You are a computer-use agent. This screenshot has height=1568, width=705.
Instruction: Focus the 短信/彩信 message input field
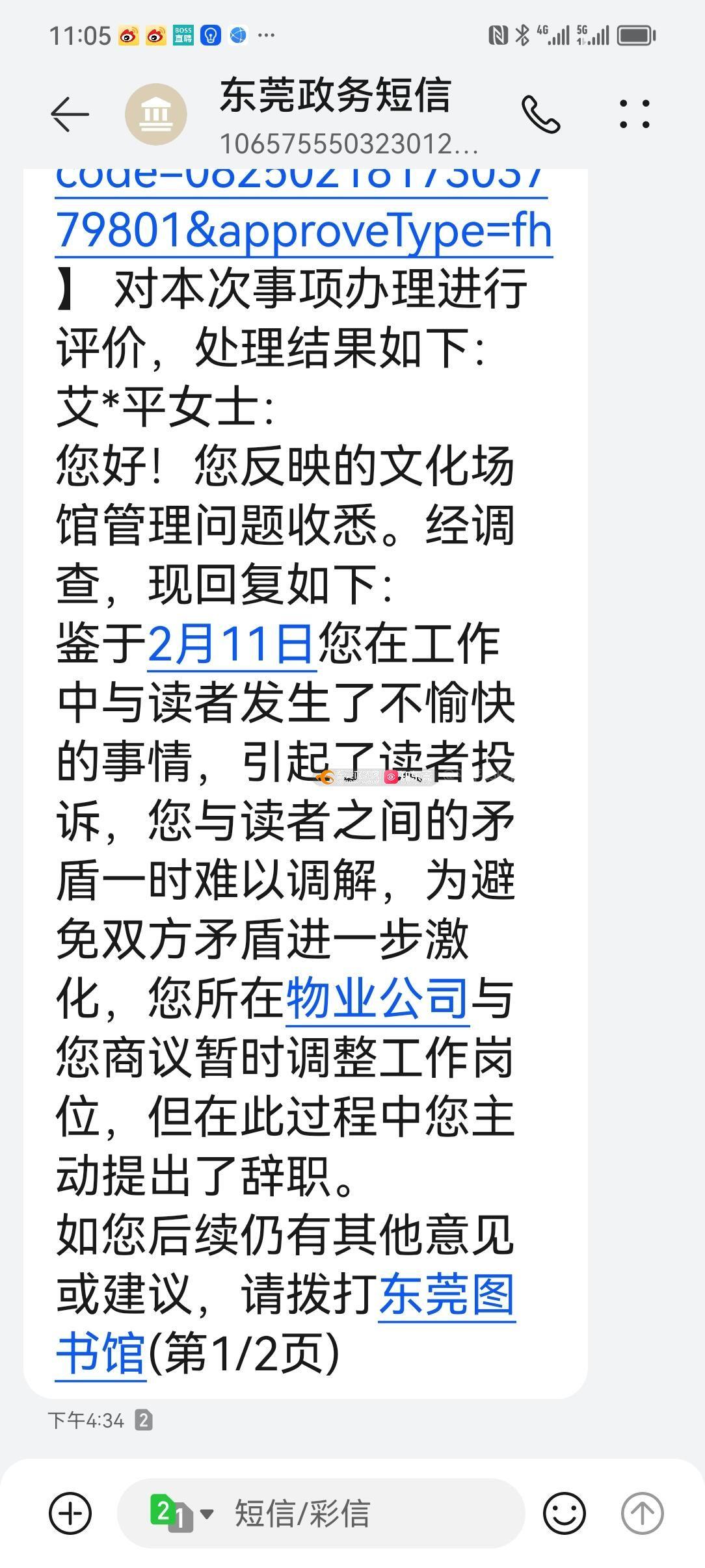pos(364,1513)
